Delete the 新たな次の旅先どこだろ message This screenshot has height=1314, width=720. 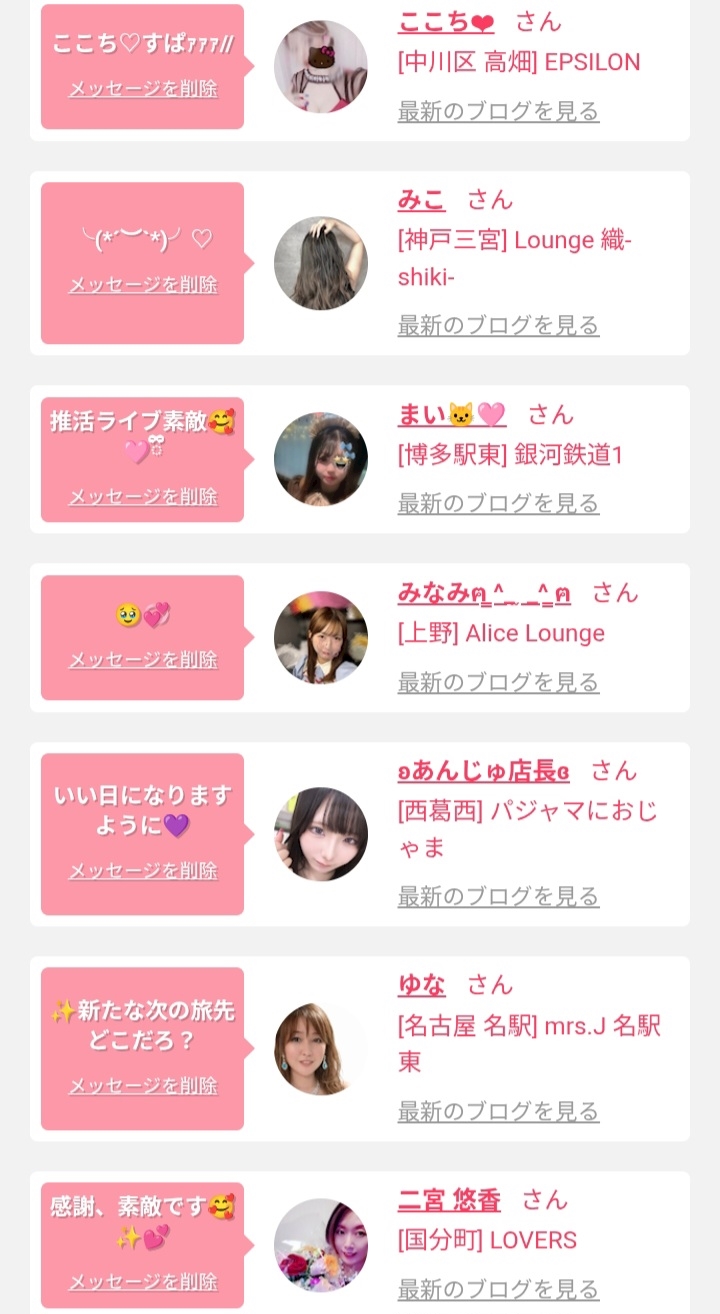pyautogui.click(x=143, y=1086)
